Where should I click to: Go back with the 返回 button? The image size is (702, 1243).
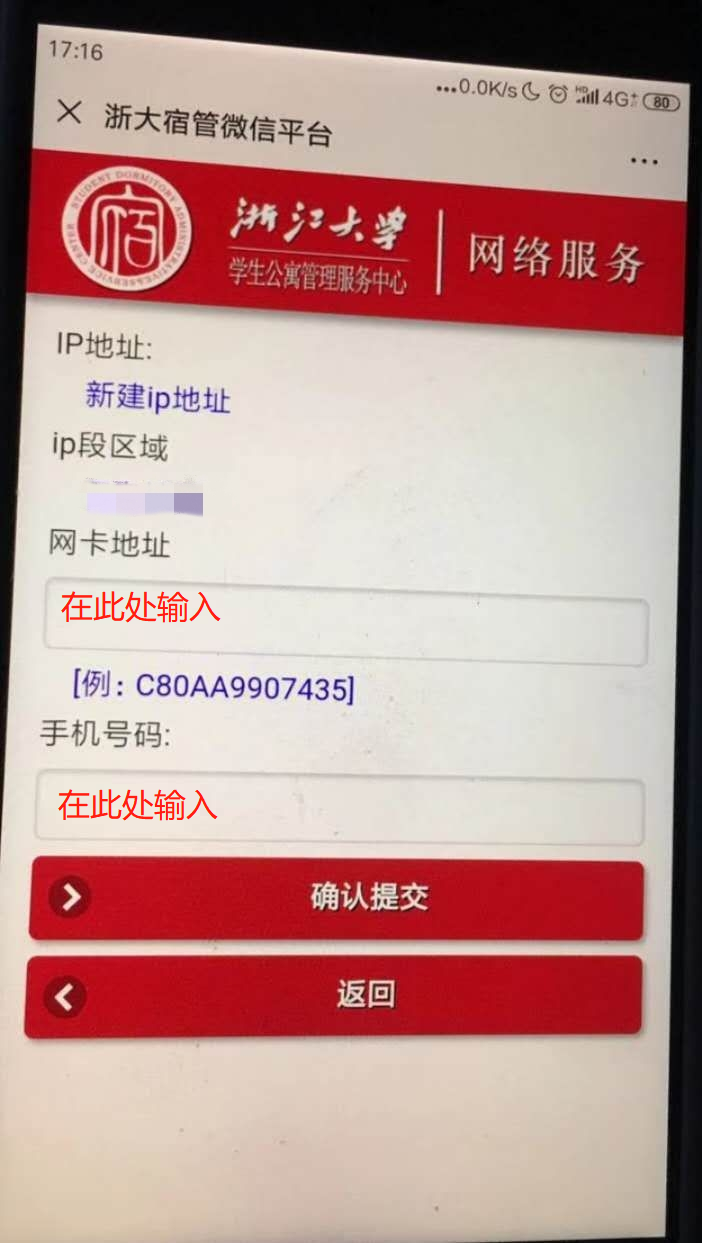point(333,995)
